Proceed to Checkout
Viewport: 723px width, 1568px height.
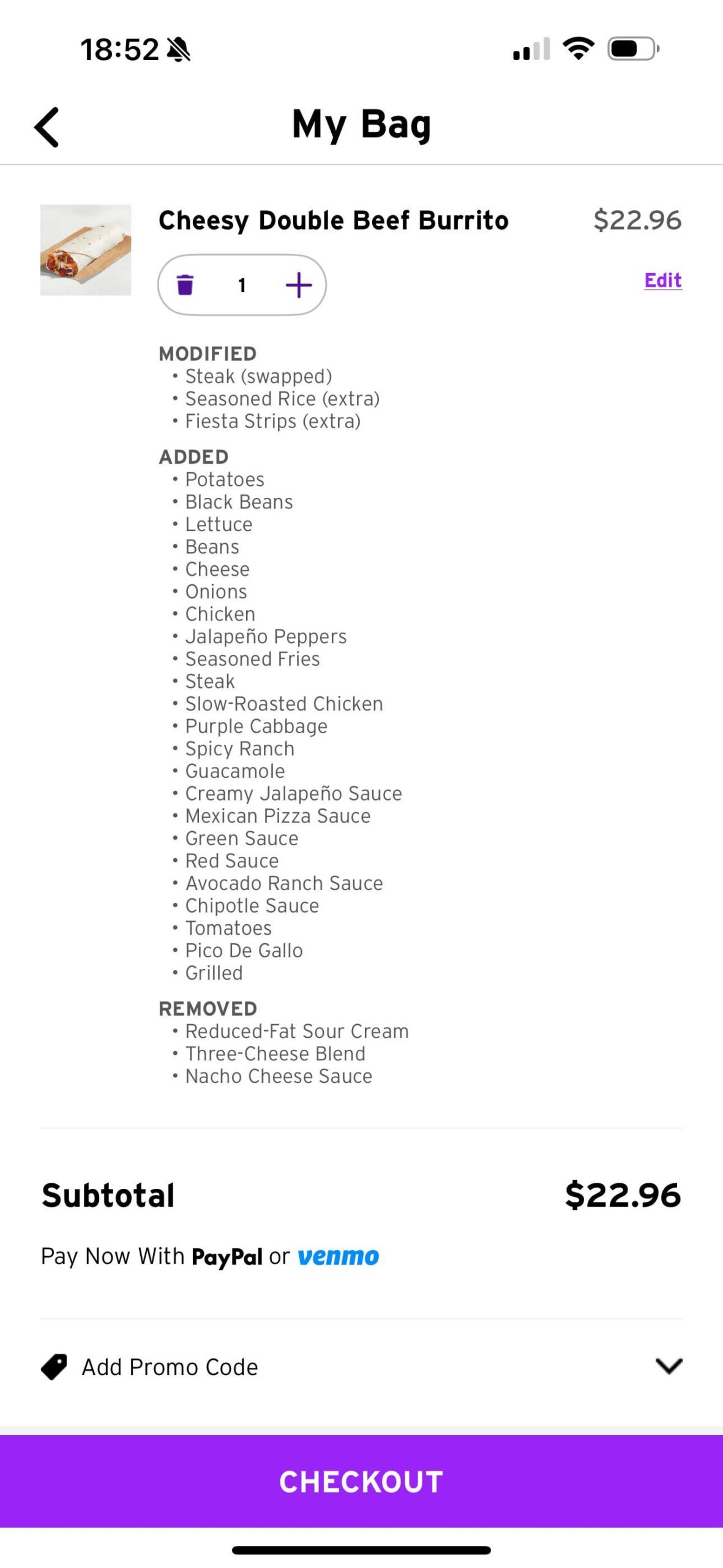[x=361, y=1481]
